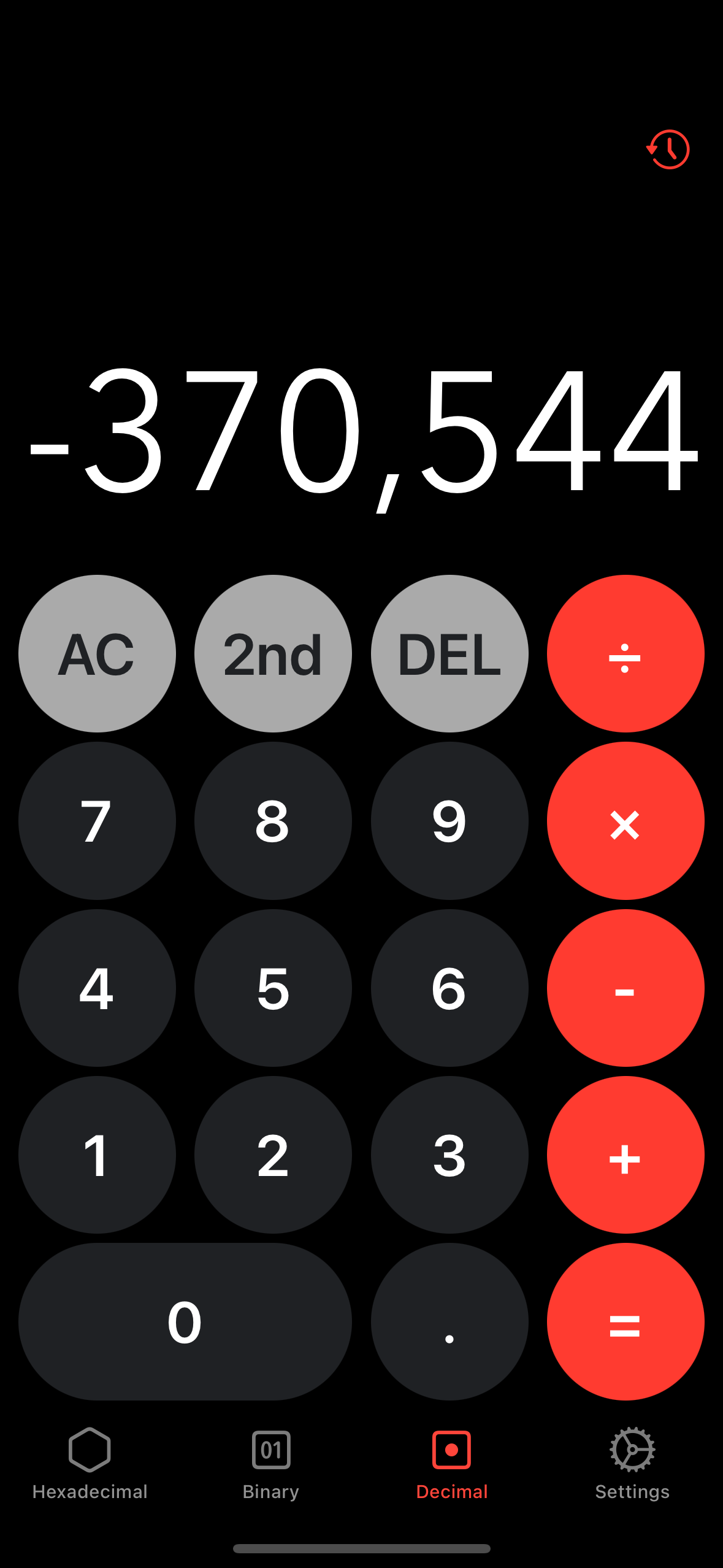Screen dimensions: 723x1568
Task: Tap the number 5 key
Action: coord(273,988)
